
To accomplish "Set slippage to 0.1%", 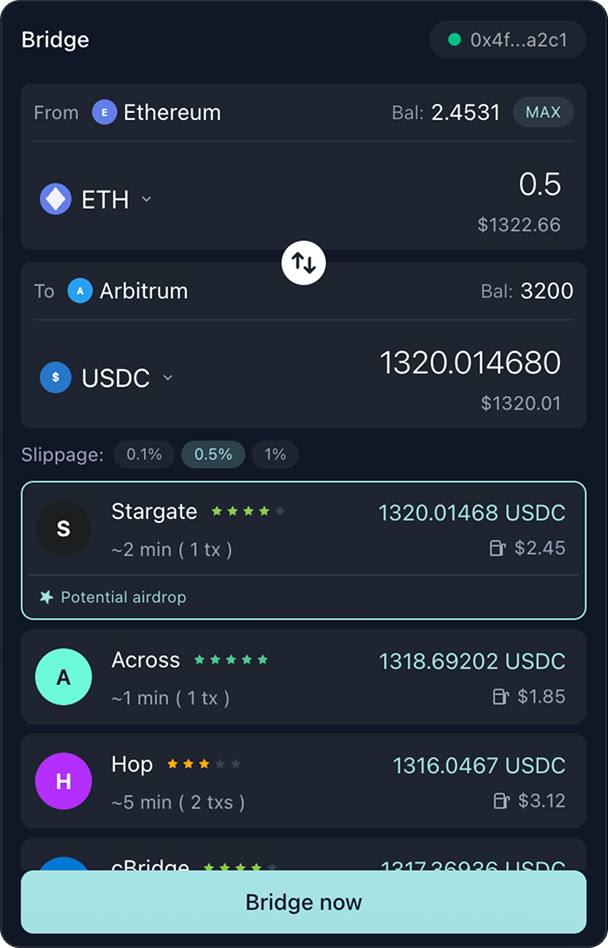I will 144,454.
